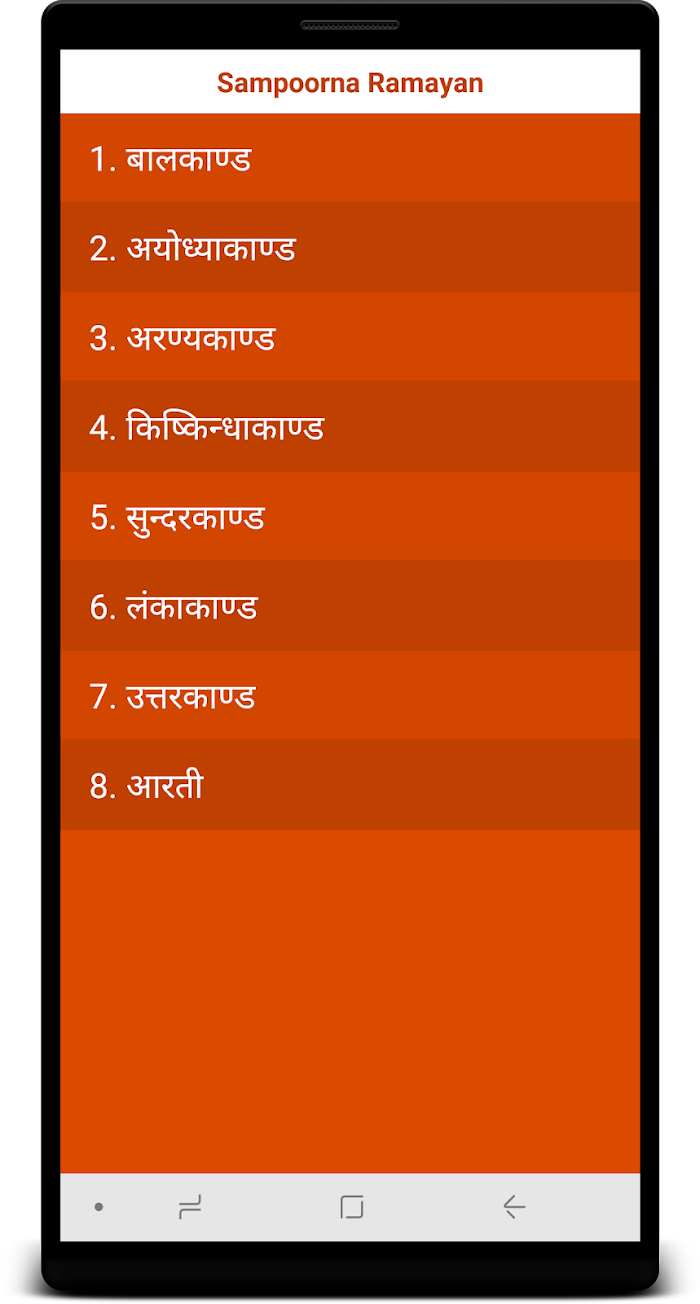Open 3. अरण्यकाण्ड chapter
Image resolution: width=700 pixels, height=1304 pixels.
(350, 337)
